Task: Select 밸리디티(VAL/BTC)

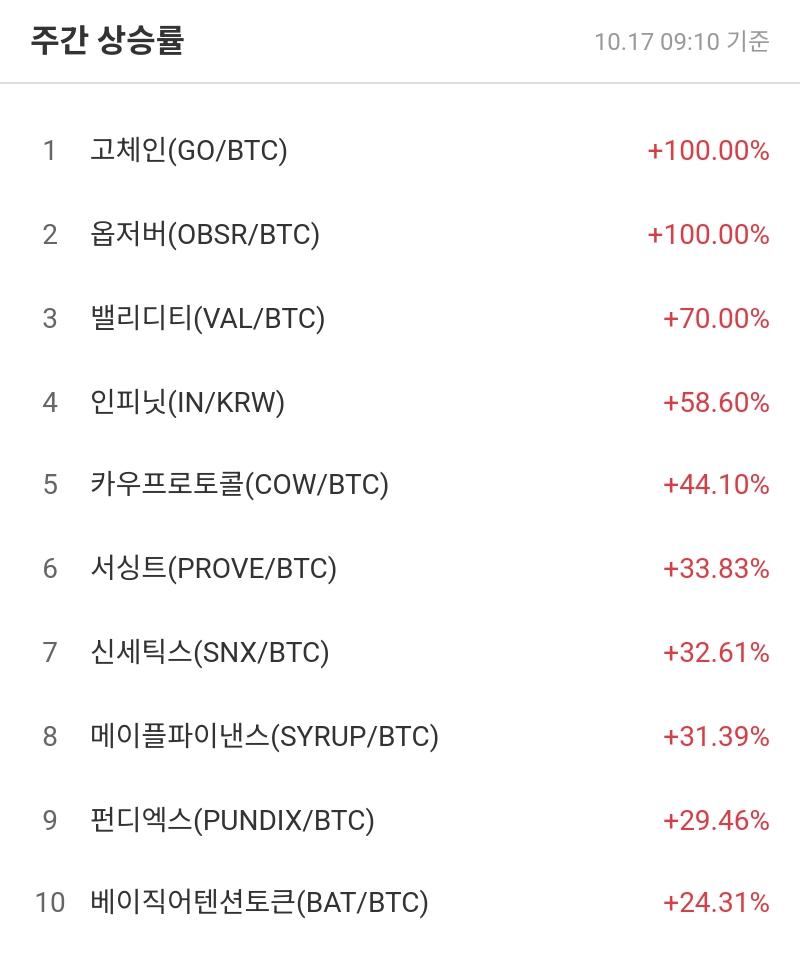Action: 208,319
